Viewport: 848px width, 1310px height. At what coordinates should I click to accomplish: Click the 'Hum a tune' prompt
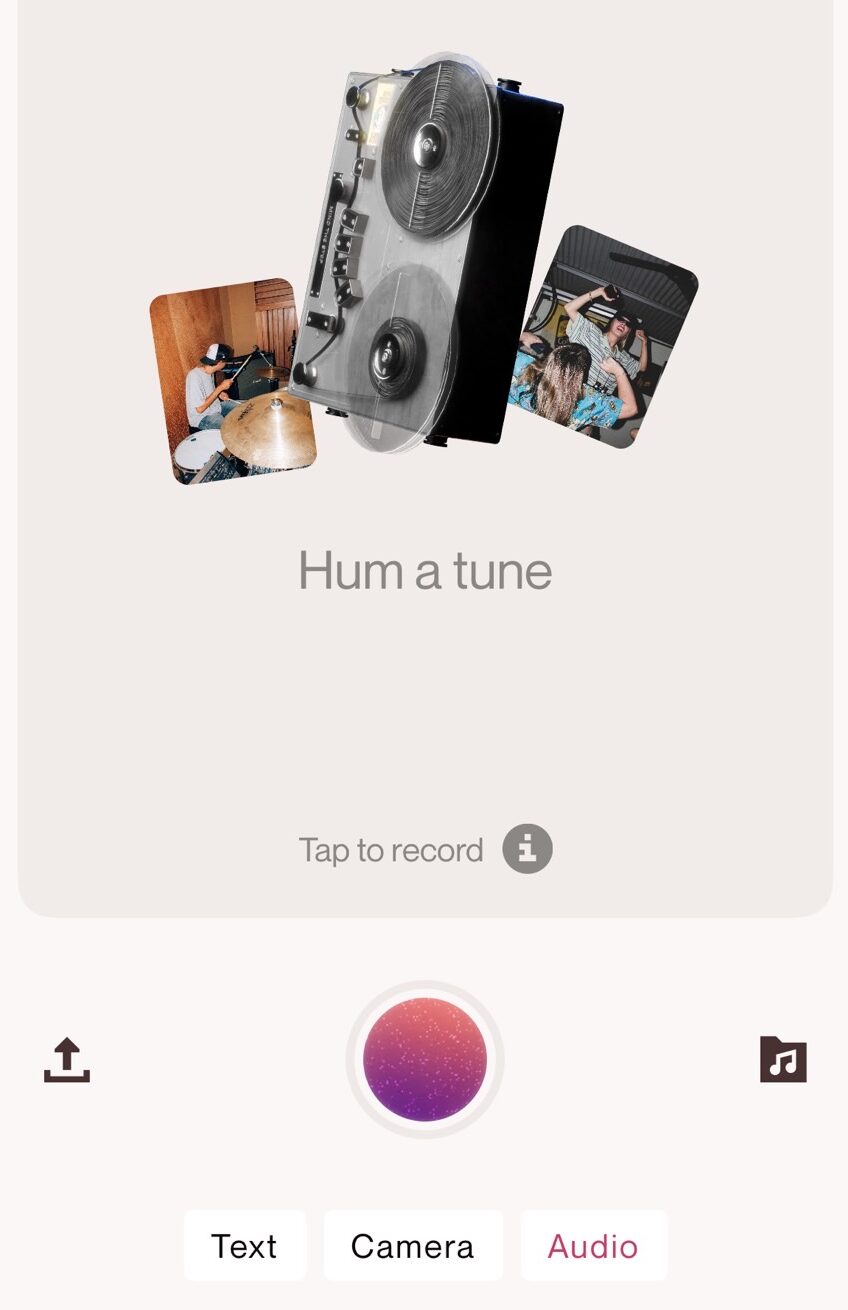424,571
